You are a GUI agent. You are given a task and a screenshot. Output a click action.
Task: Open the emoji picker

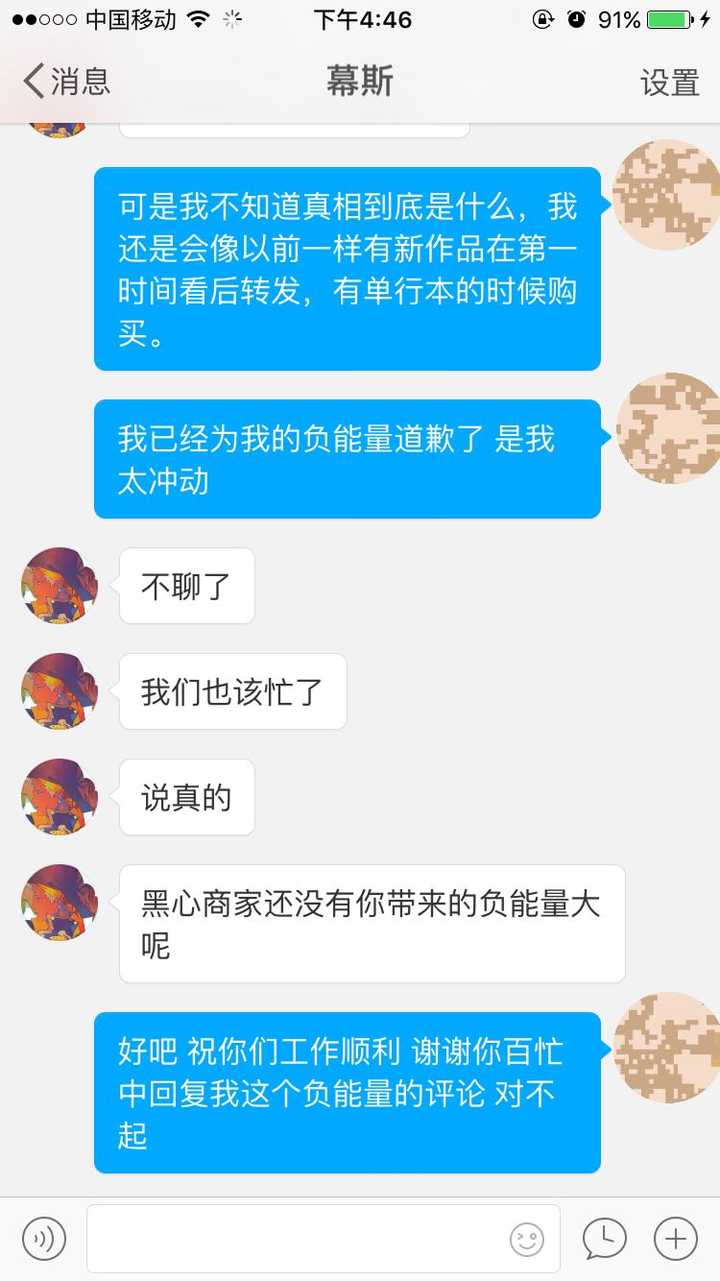point(527,1240)
